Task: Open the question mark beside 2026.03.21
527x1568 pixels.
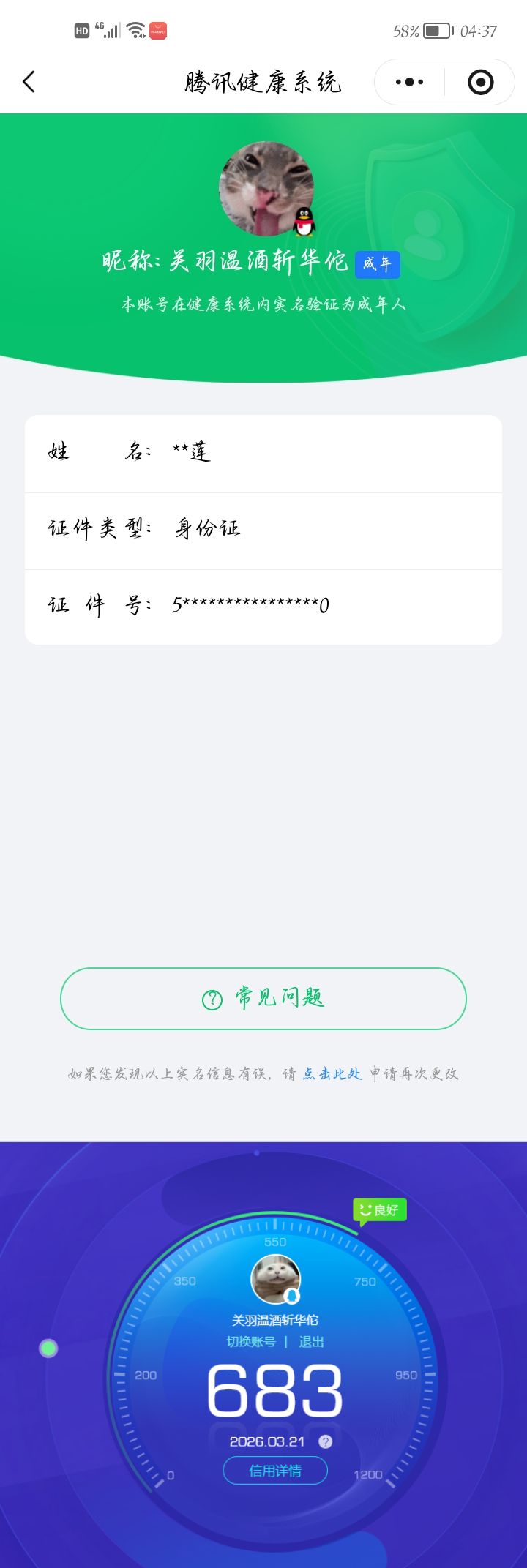Action: (326, 1441)
